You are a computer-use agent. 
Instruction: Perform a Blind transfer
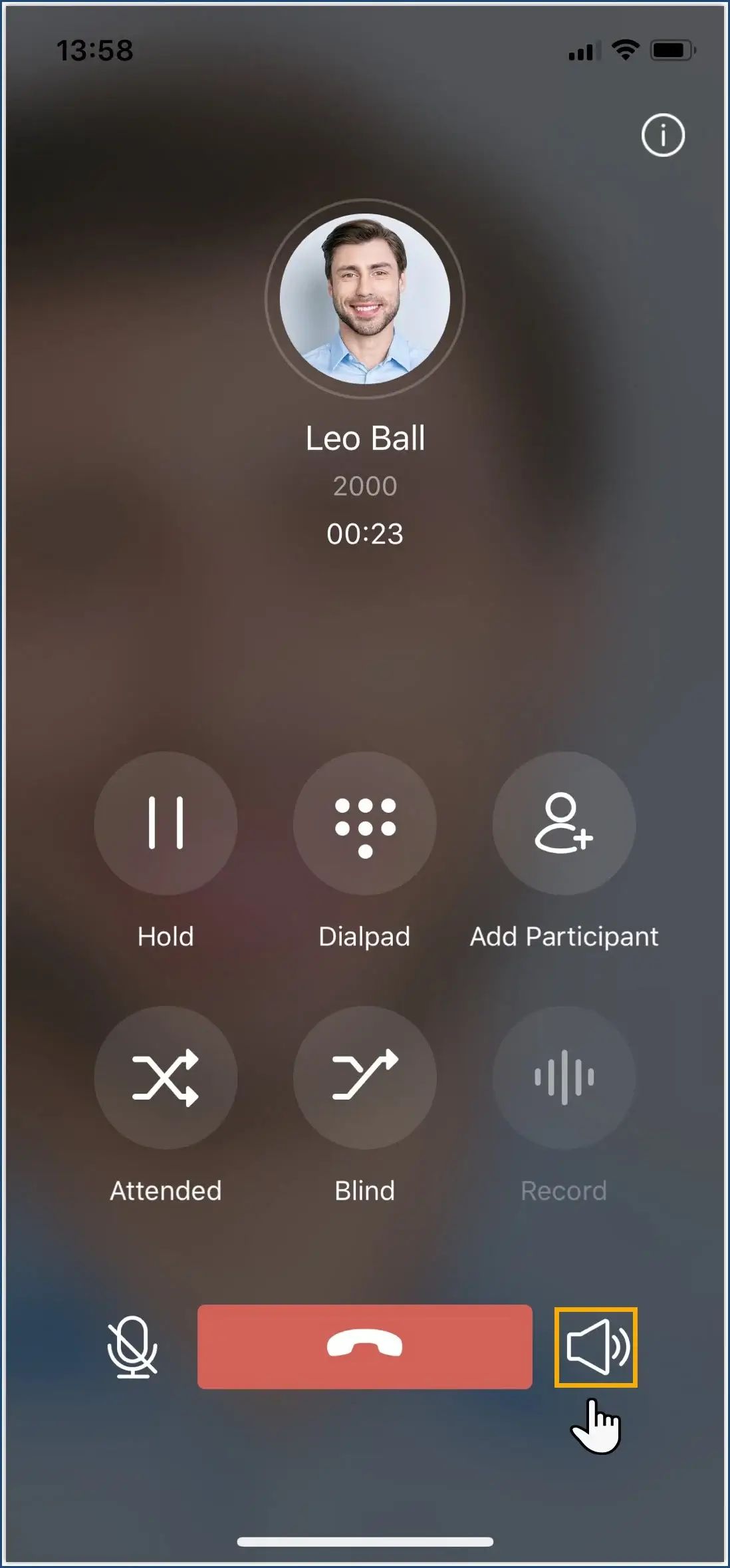click(x=364, y=1078)
